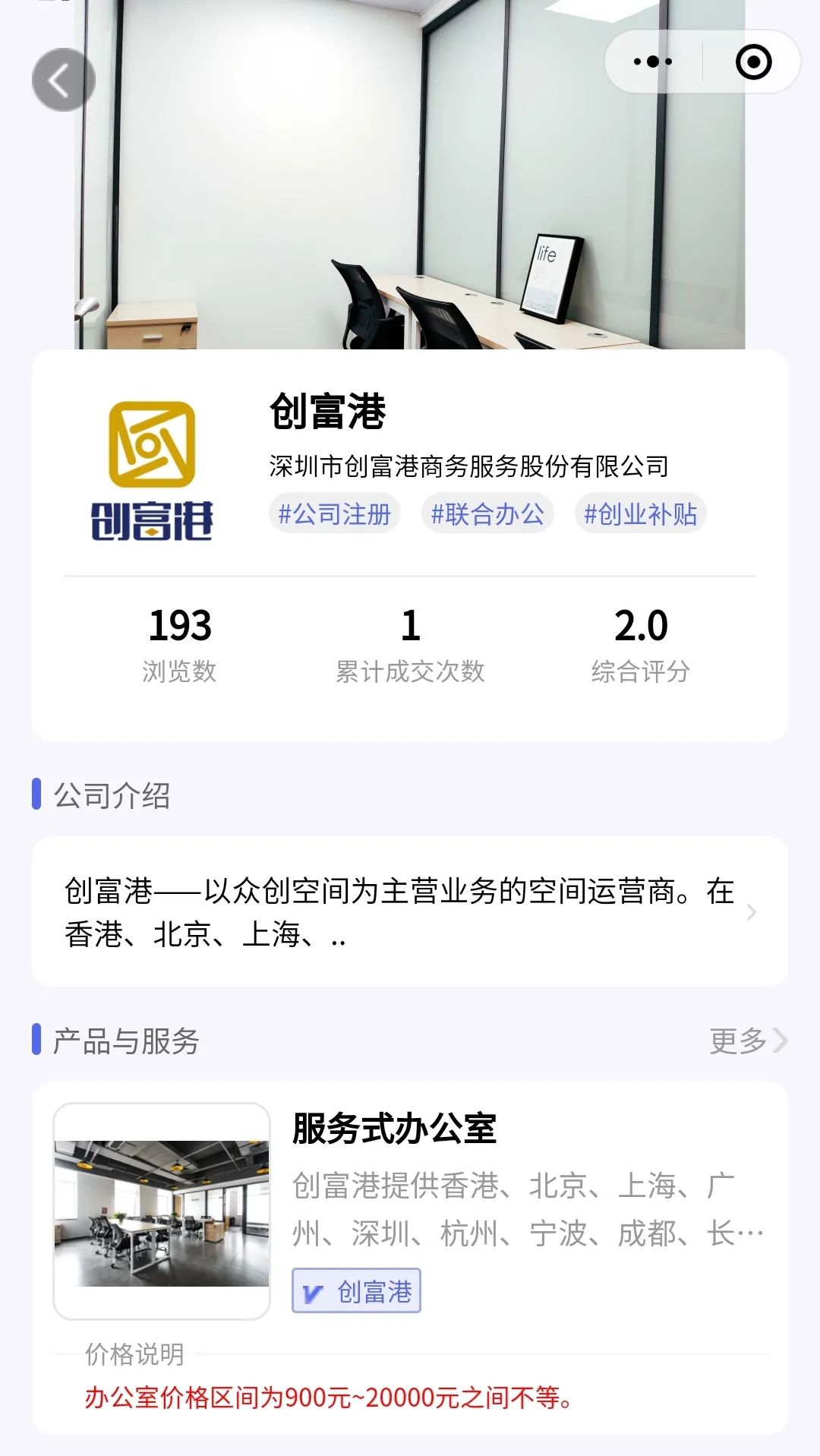The height and width of the screenshot is (1456, 820).
Task: Open the three-dot mini program menu
Action: [x=653, y=62]
